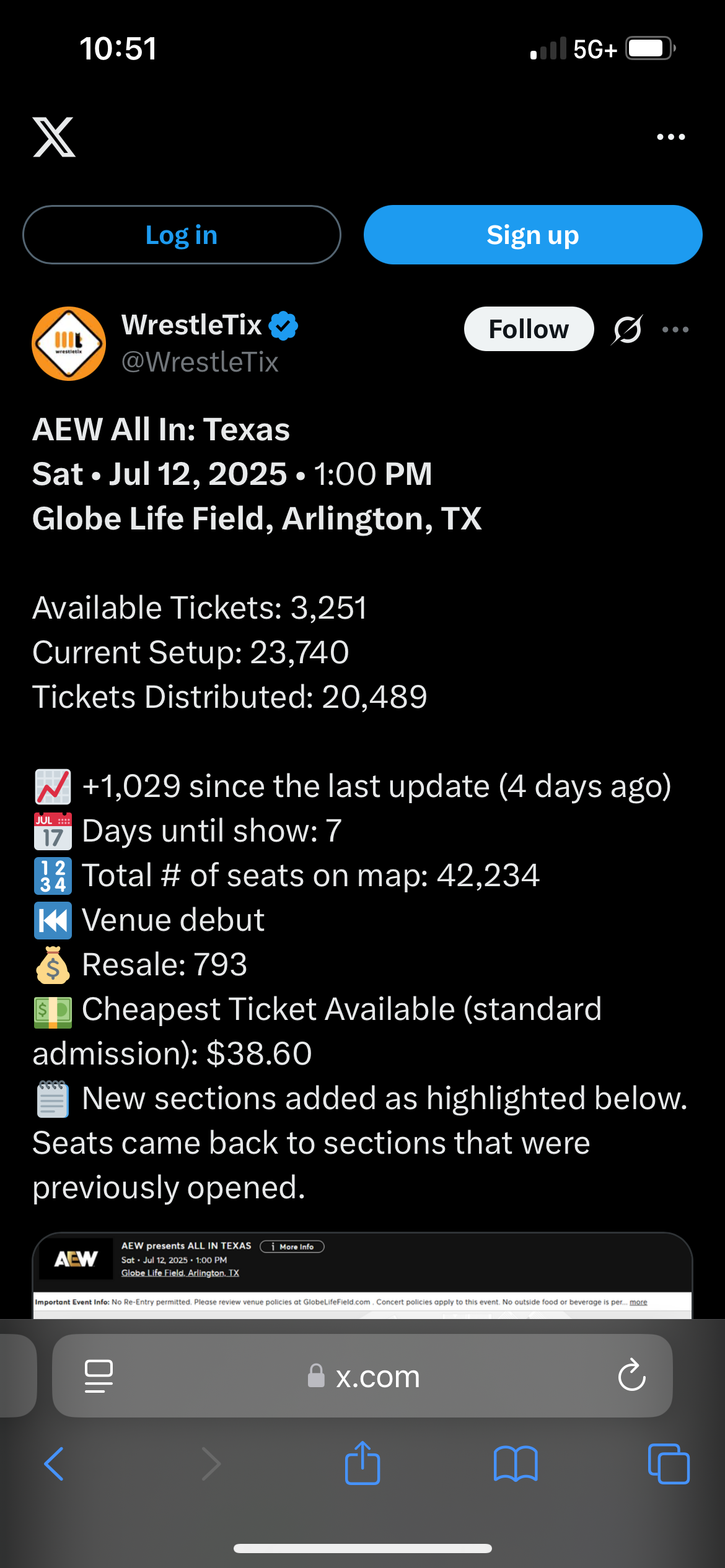Open WrestleTix profile picture
This screenshot has height=1568, width=725.
coord(69,344)
